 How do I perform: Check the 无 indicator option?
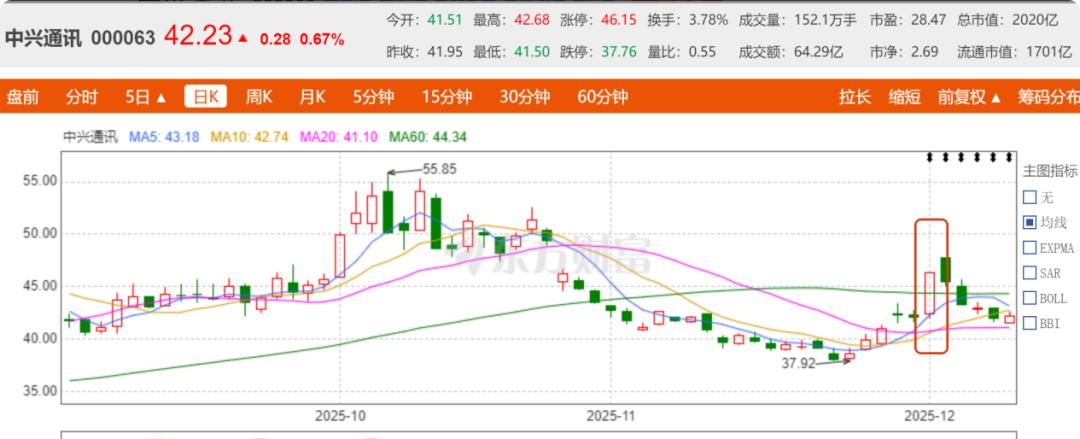point(1030,197)
